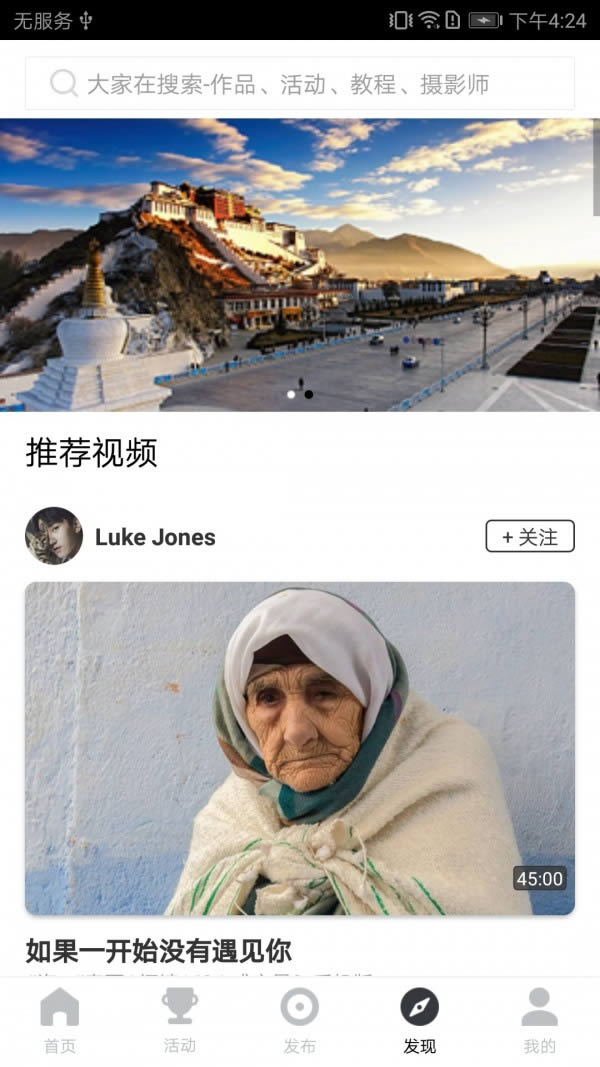Play the 45:00 elderly woman video
This screenshot has height=1067, width=600.
click(300, 748)
